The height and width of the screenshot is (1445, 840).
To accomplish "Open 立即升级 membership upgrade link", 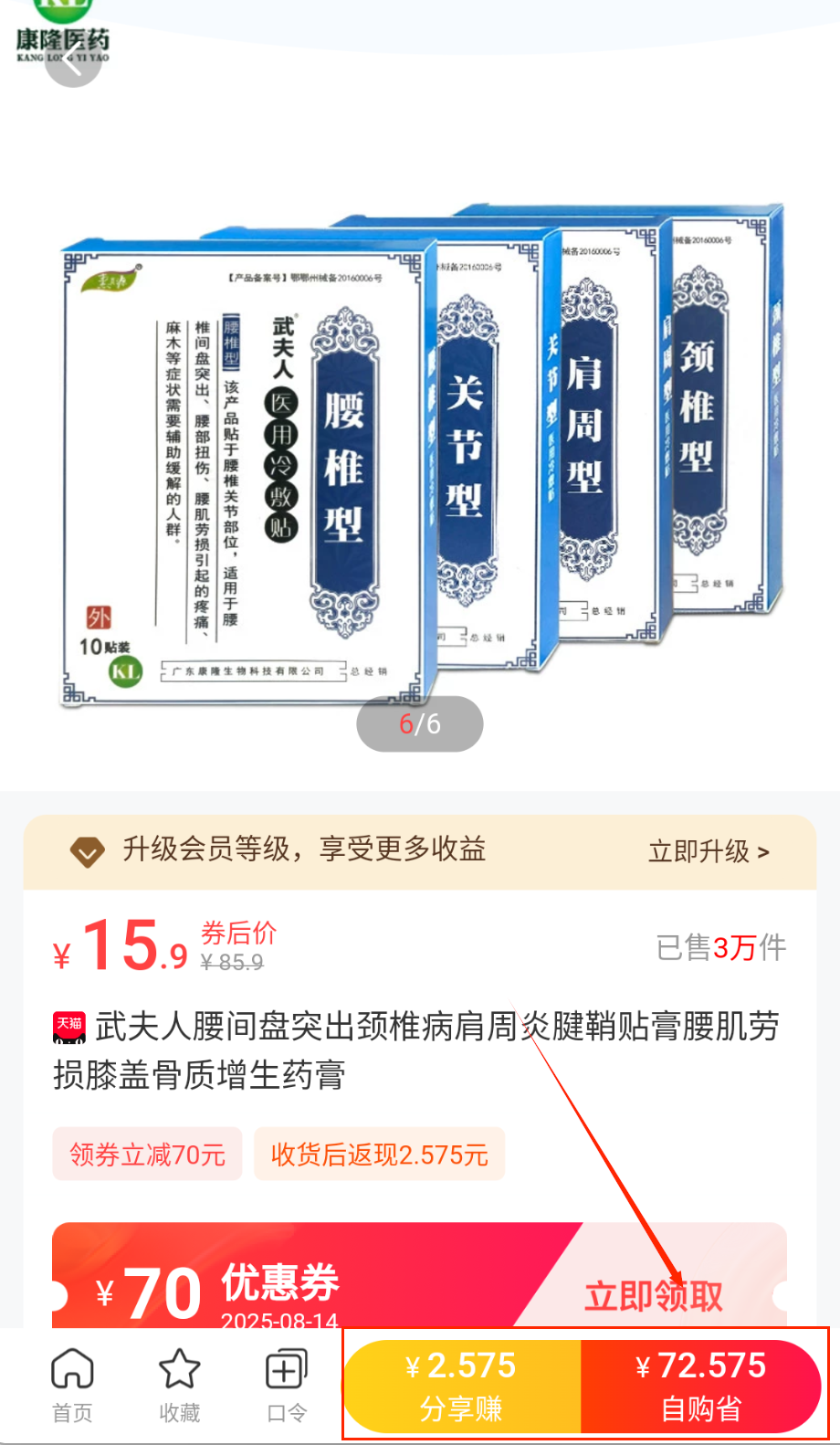I will pyautogui.click(x=709, y=852).
